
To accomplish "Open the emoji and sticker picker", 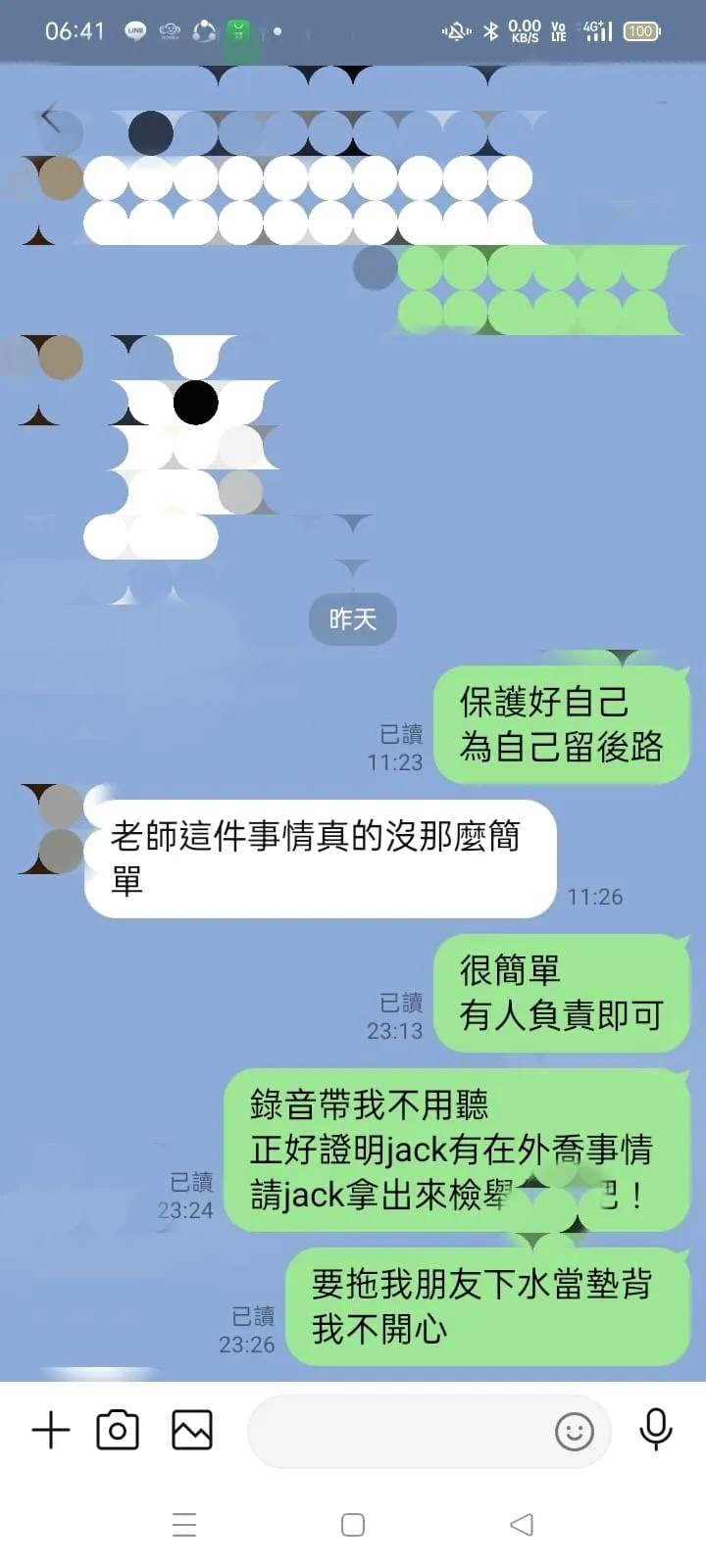I will click(x=577, y=1432).
